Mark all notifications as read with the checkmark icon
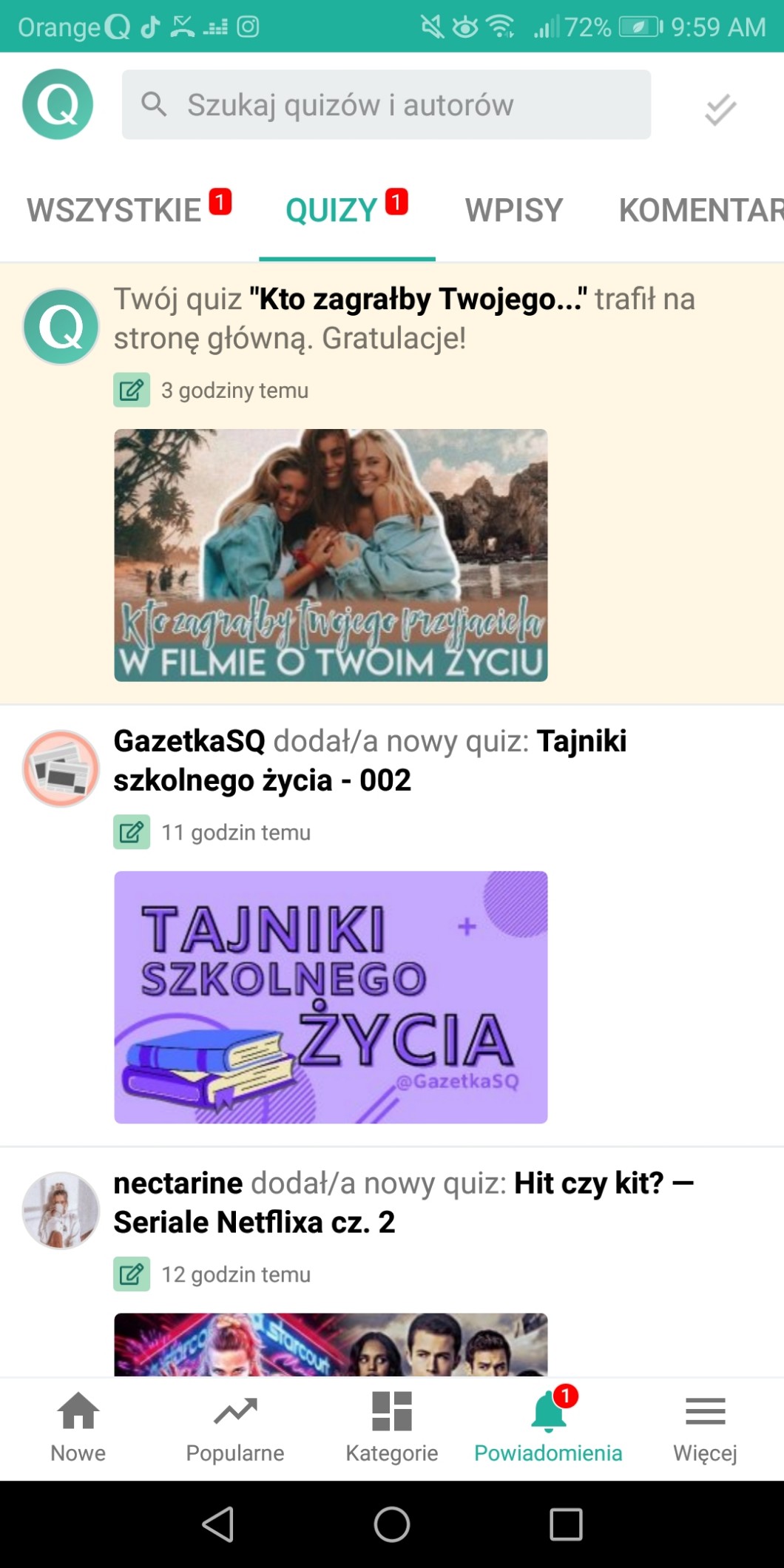This screenshot has width=784, height=1568. (x=720, y=109)
